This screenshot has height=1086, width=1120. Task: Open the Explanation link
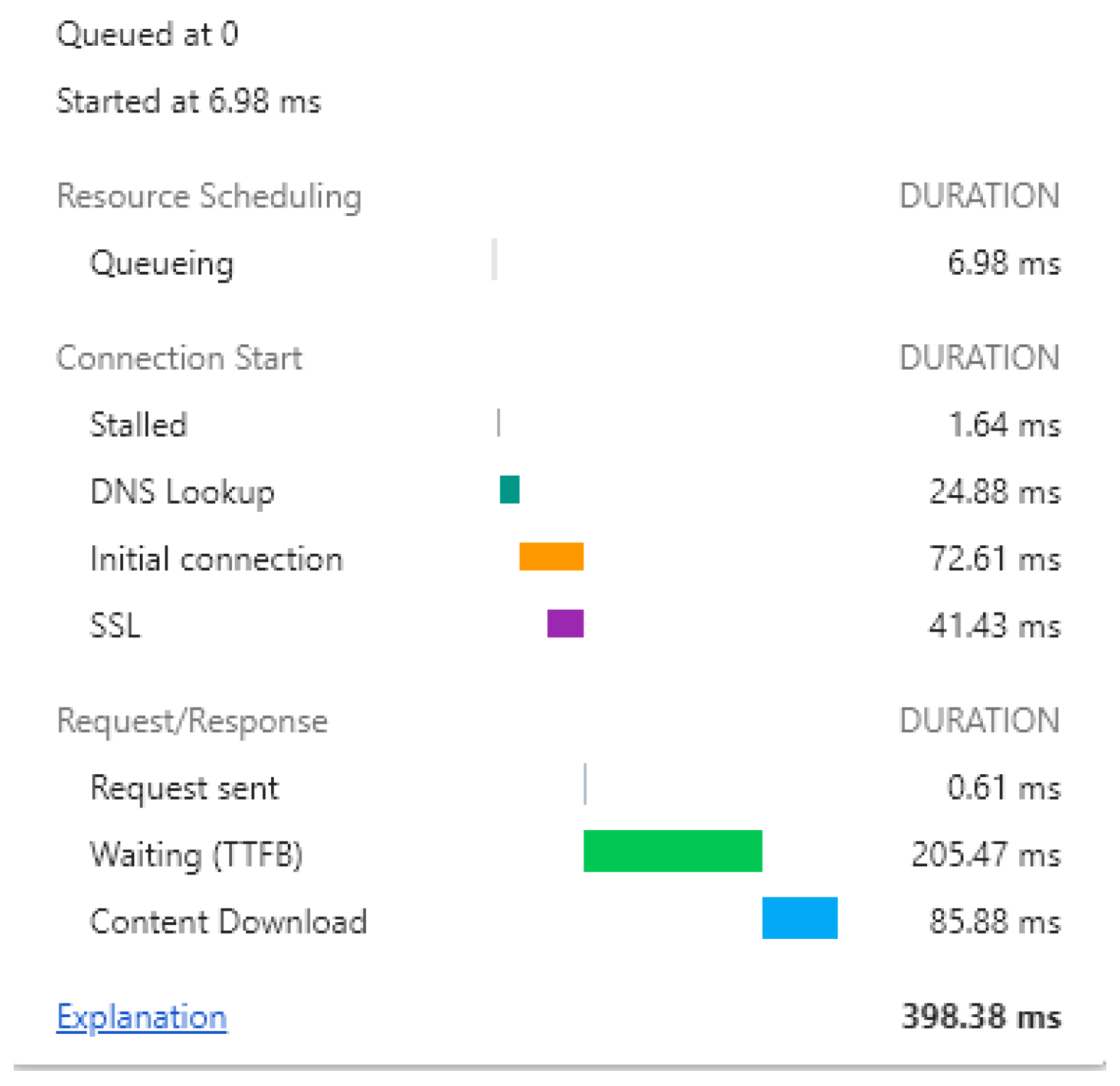(x=141, y=1017)
